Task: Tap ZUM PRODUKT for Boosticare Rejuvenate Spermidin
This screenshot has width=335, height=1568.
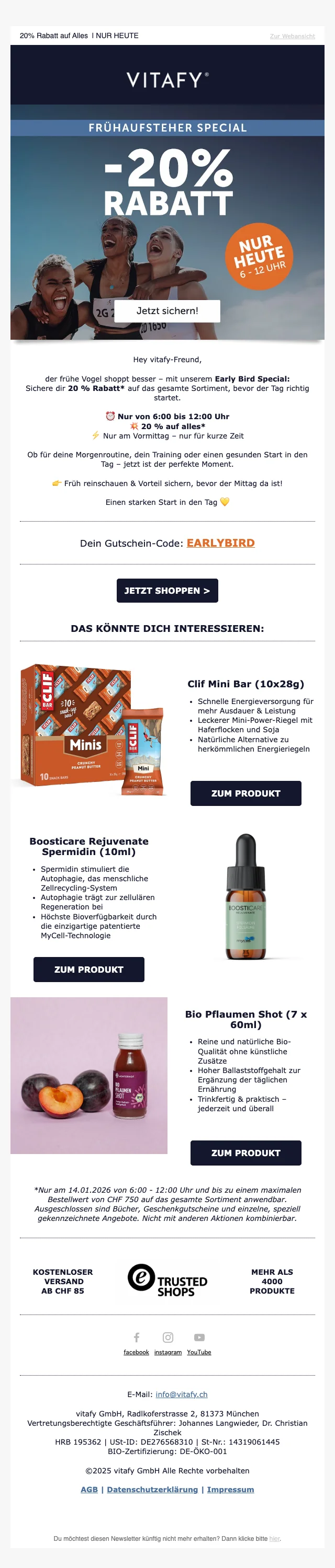Action: pyautogui.click(x=89, y=969)
